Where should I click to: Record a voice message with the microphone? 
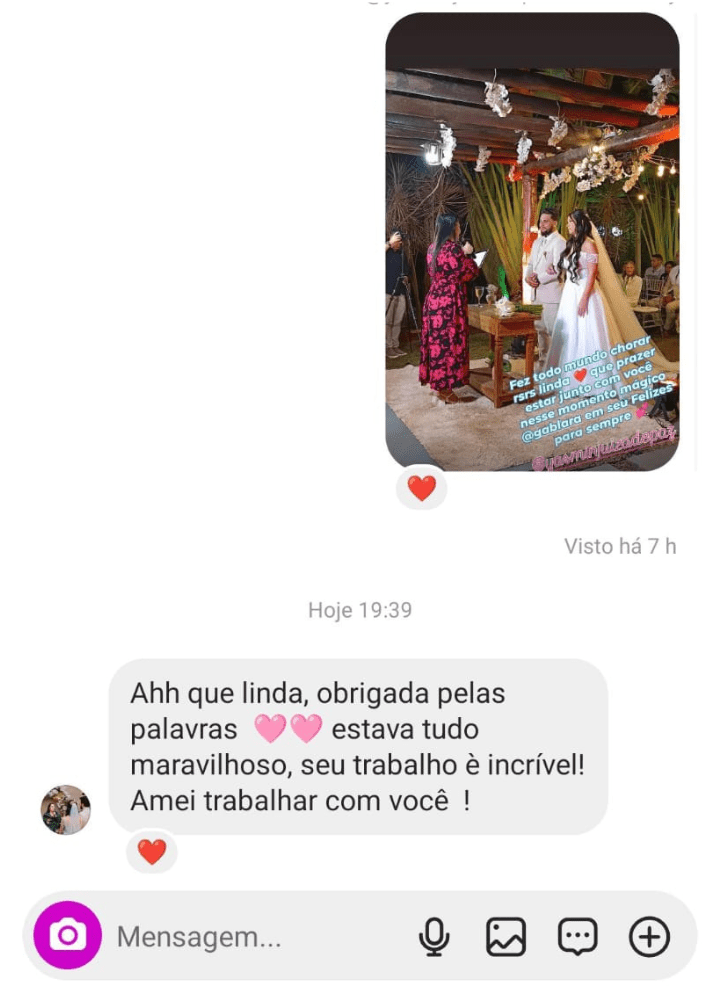click(x=434, y=937)
